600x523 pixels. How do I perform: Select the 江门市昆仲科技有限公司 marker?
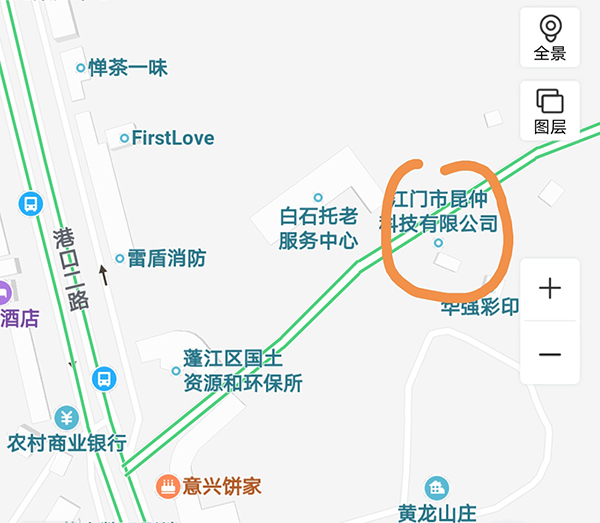tap(437, 243)
